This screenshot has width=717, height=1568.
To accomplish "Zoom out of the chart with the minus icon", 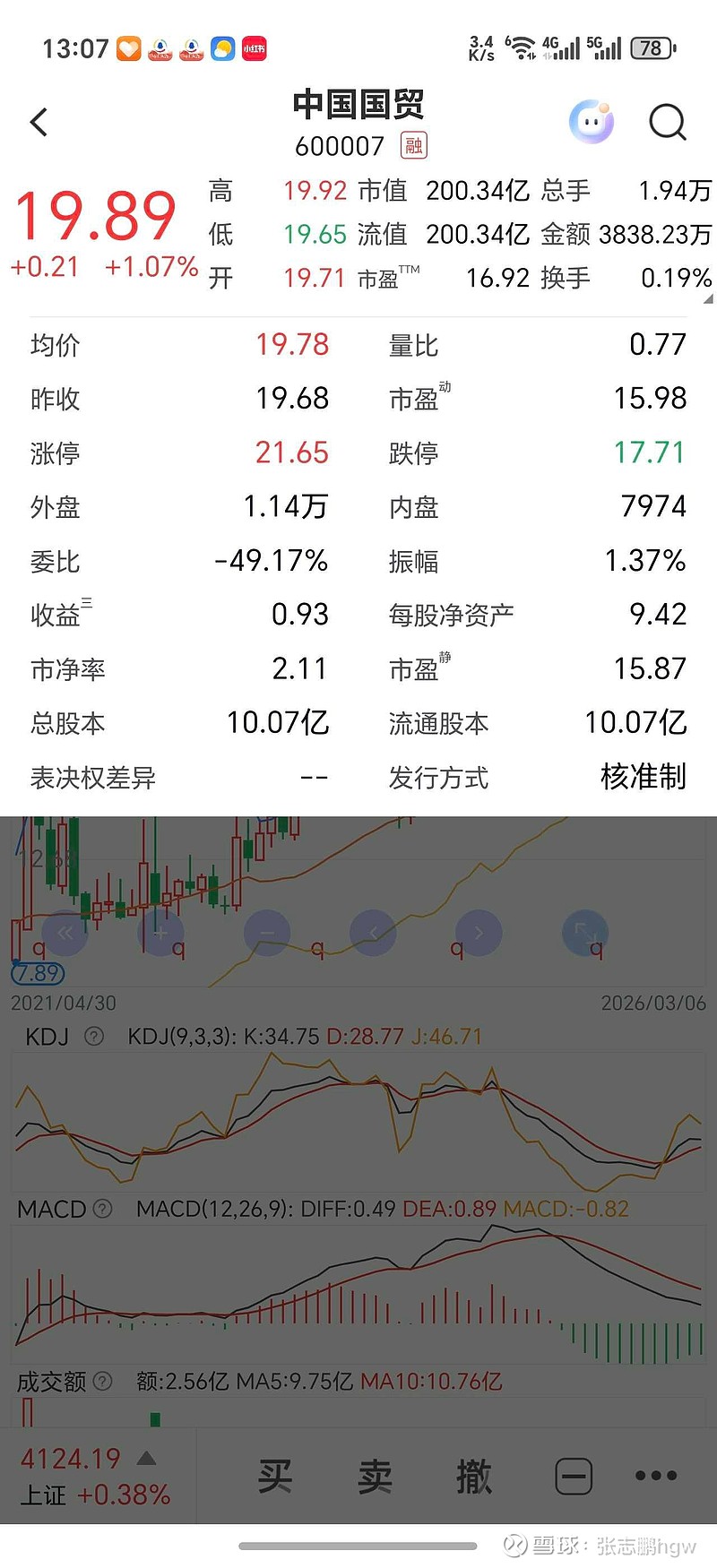I will pos(267,933).
